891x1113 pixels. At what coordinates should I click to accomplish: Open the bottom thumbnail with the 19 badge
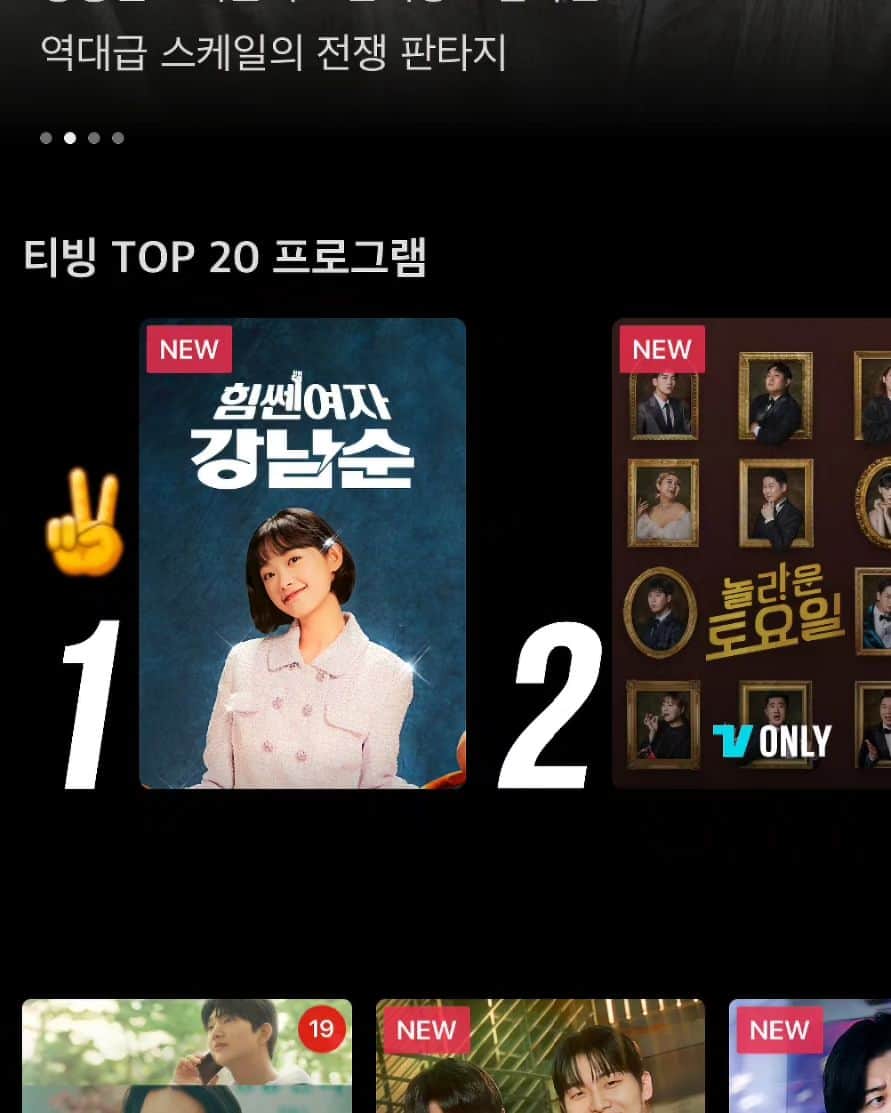pos(187,1056)
